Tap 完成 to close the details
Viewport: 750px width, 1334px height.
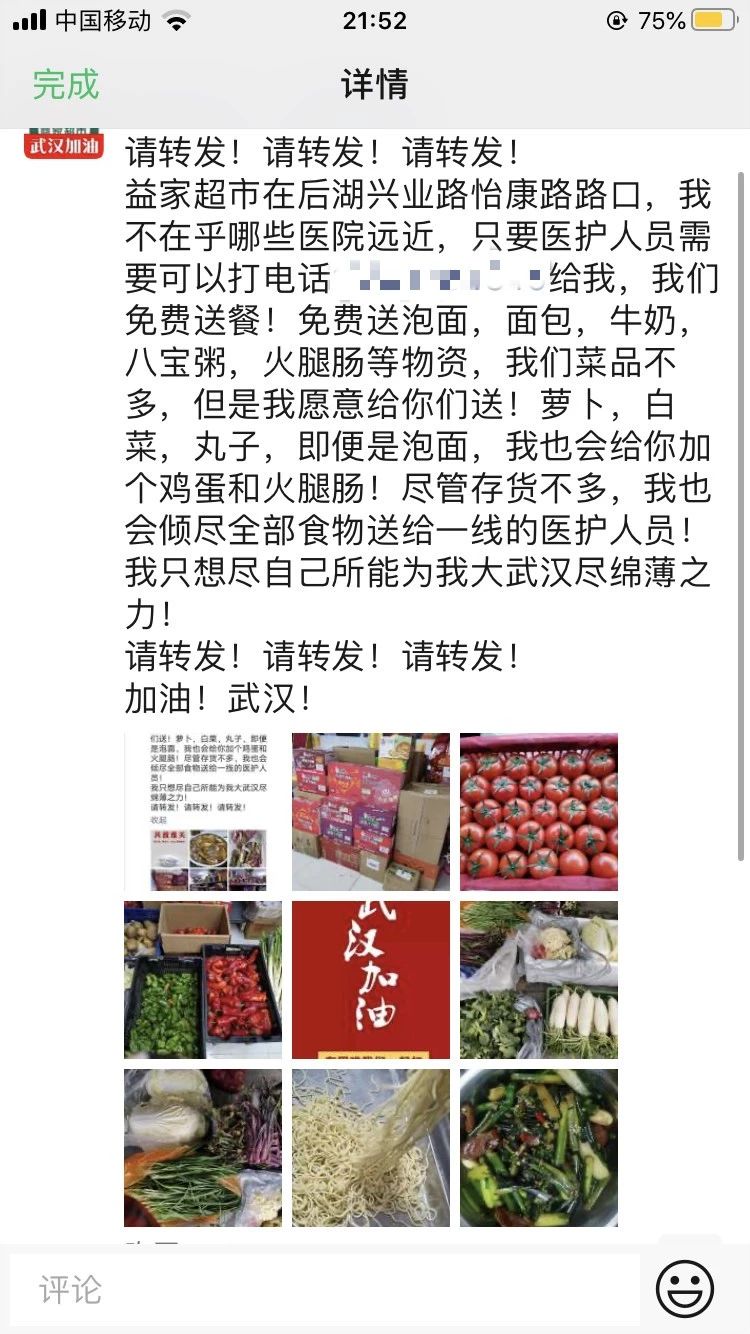pos(66,84)
